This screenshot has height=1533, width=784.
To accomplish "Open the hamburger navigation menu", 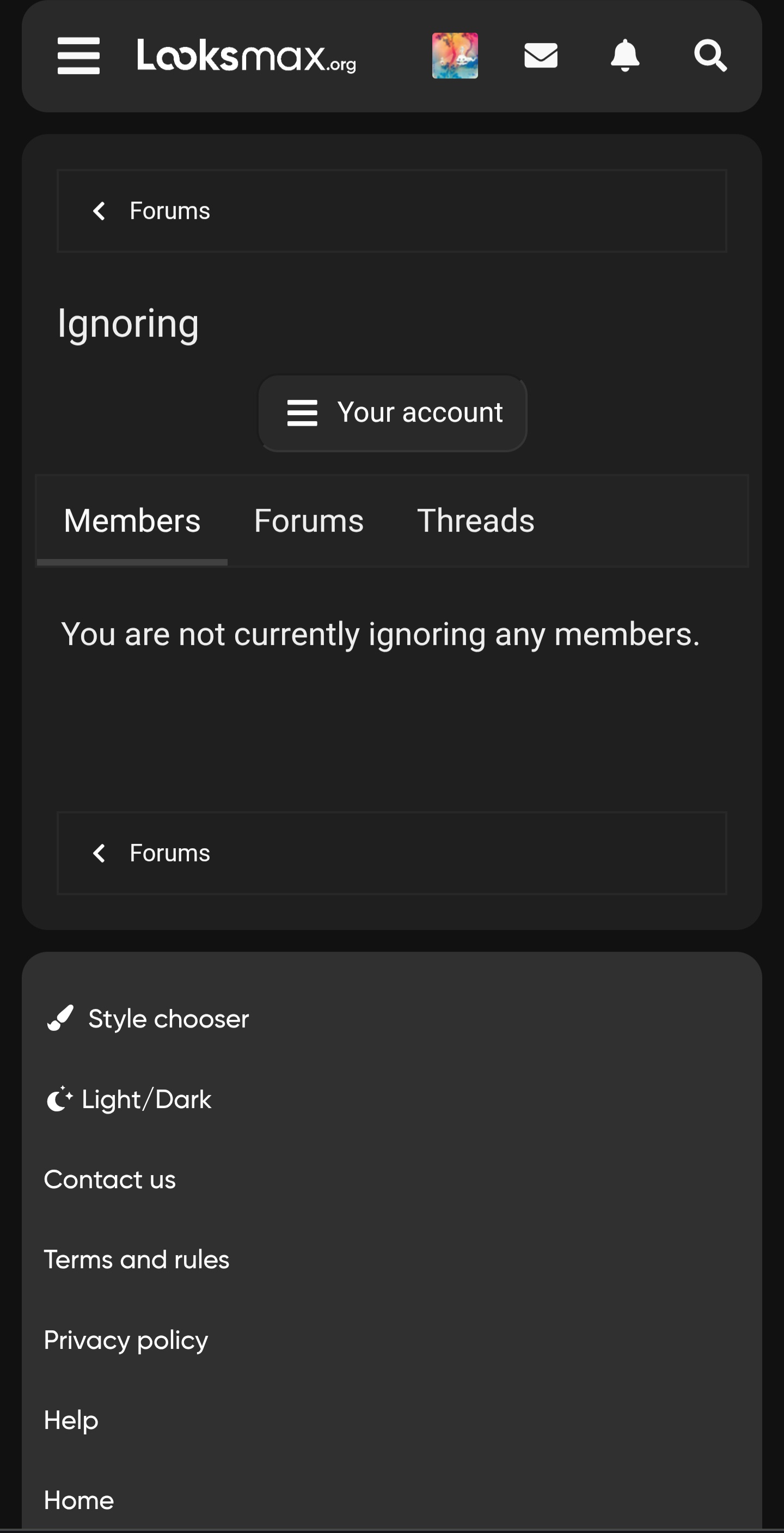I will pyautogui.click(x=78, y=56).
